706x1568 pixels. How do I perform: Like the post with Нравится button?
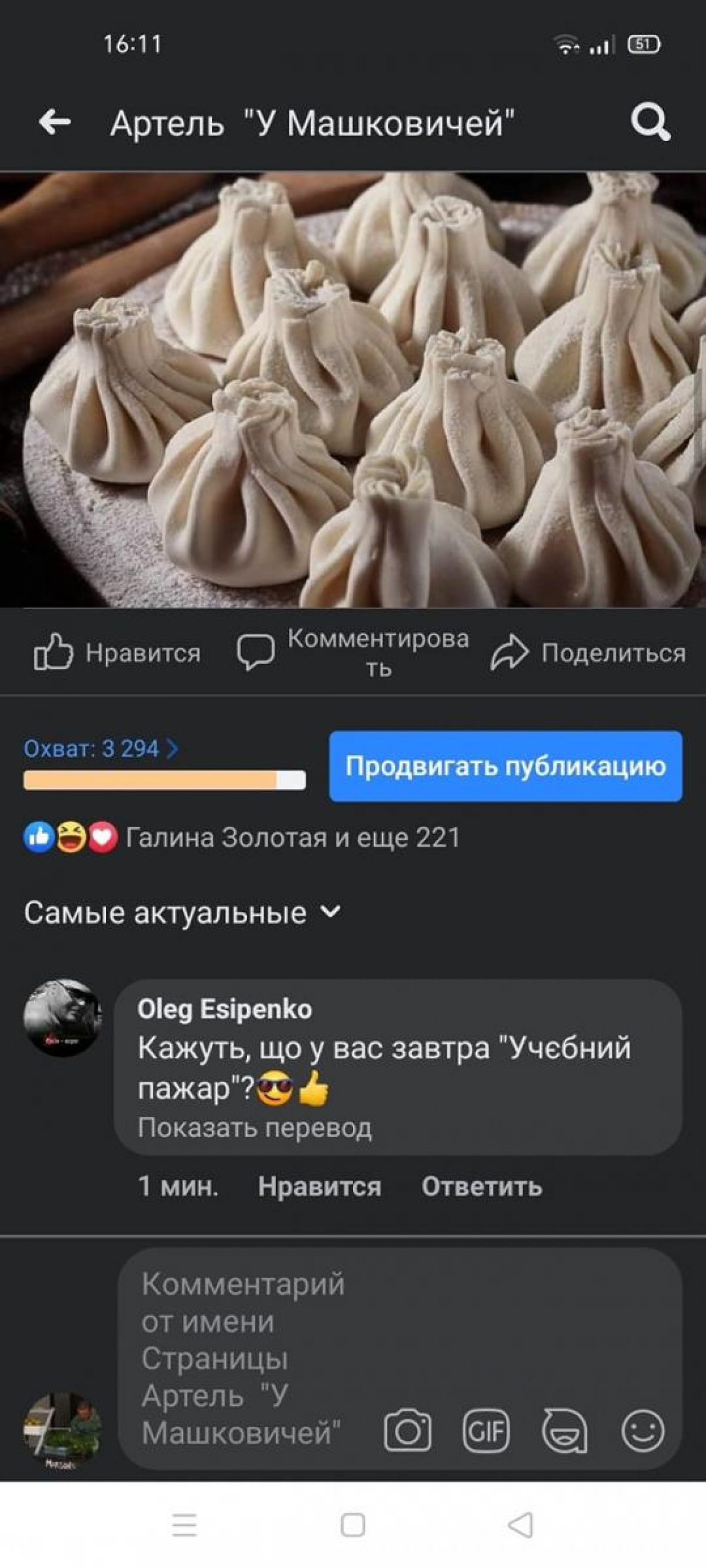point(117,653)
